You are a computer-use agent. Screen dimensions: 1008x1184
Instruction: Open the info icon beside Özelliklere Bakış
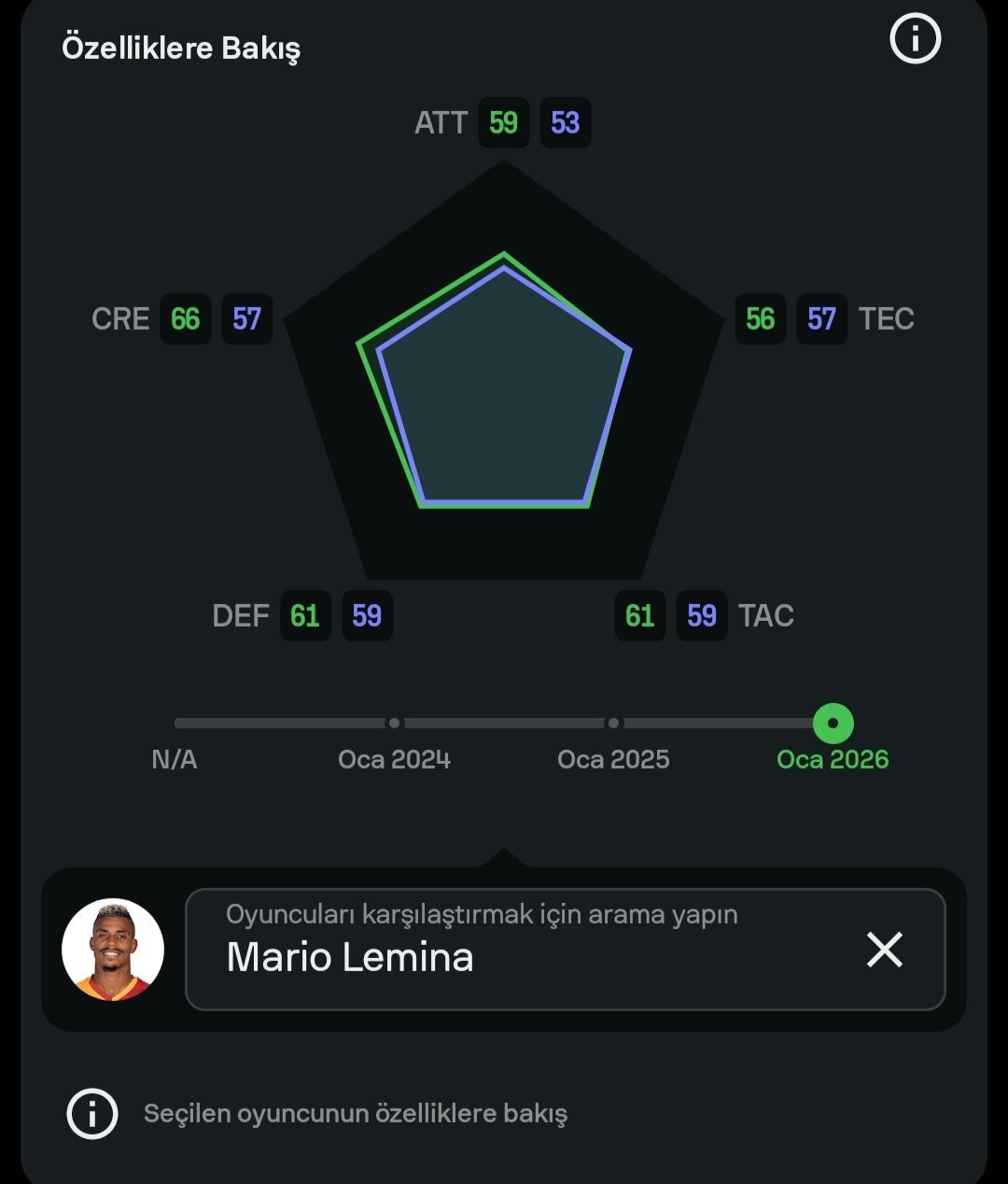coord(915,39)
